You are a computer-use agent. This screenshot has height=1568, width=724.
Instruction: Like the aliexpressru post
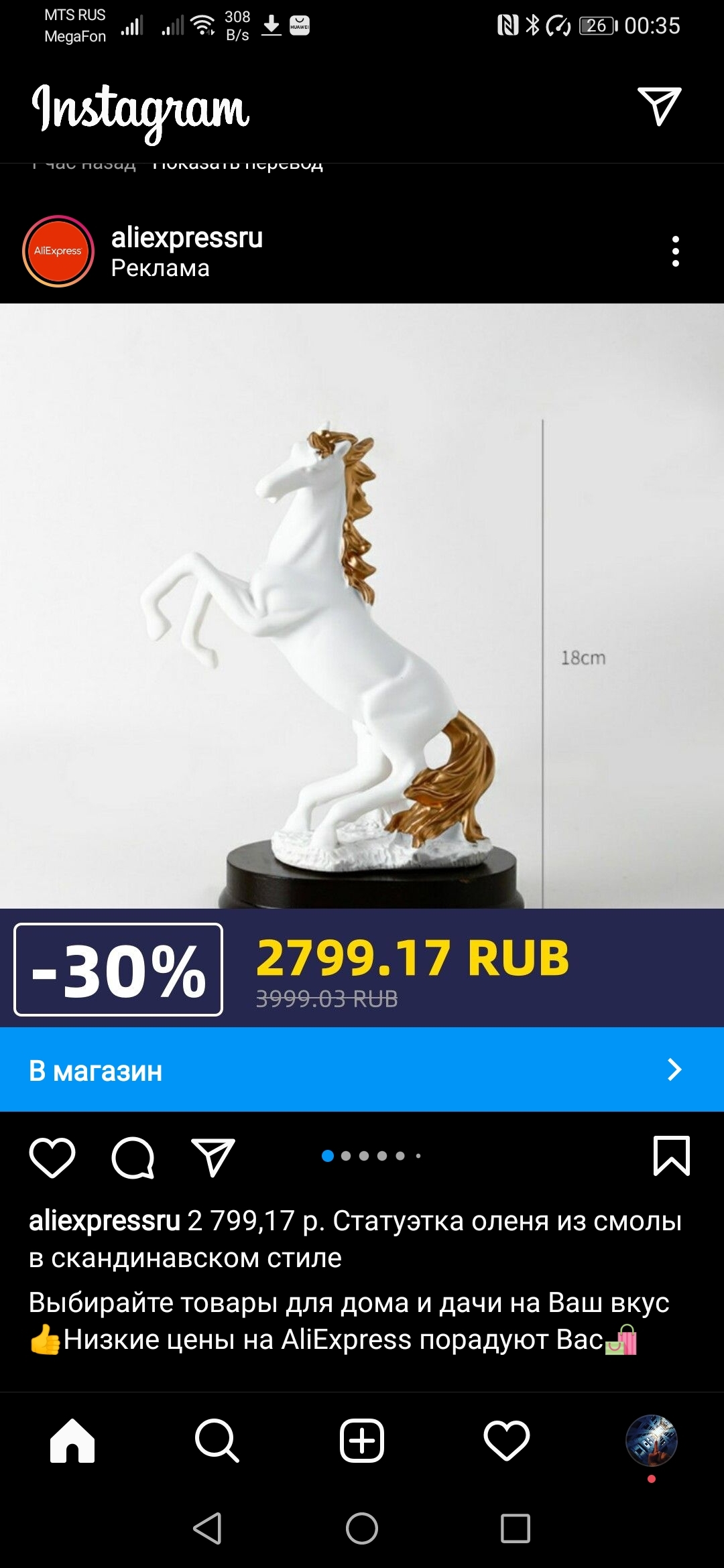click(52, 1157)
